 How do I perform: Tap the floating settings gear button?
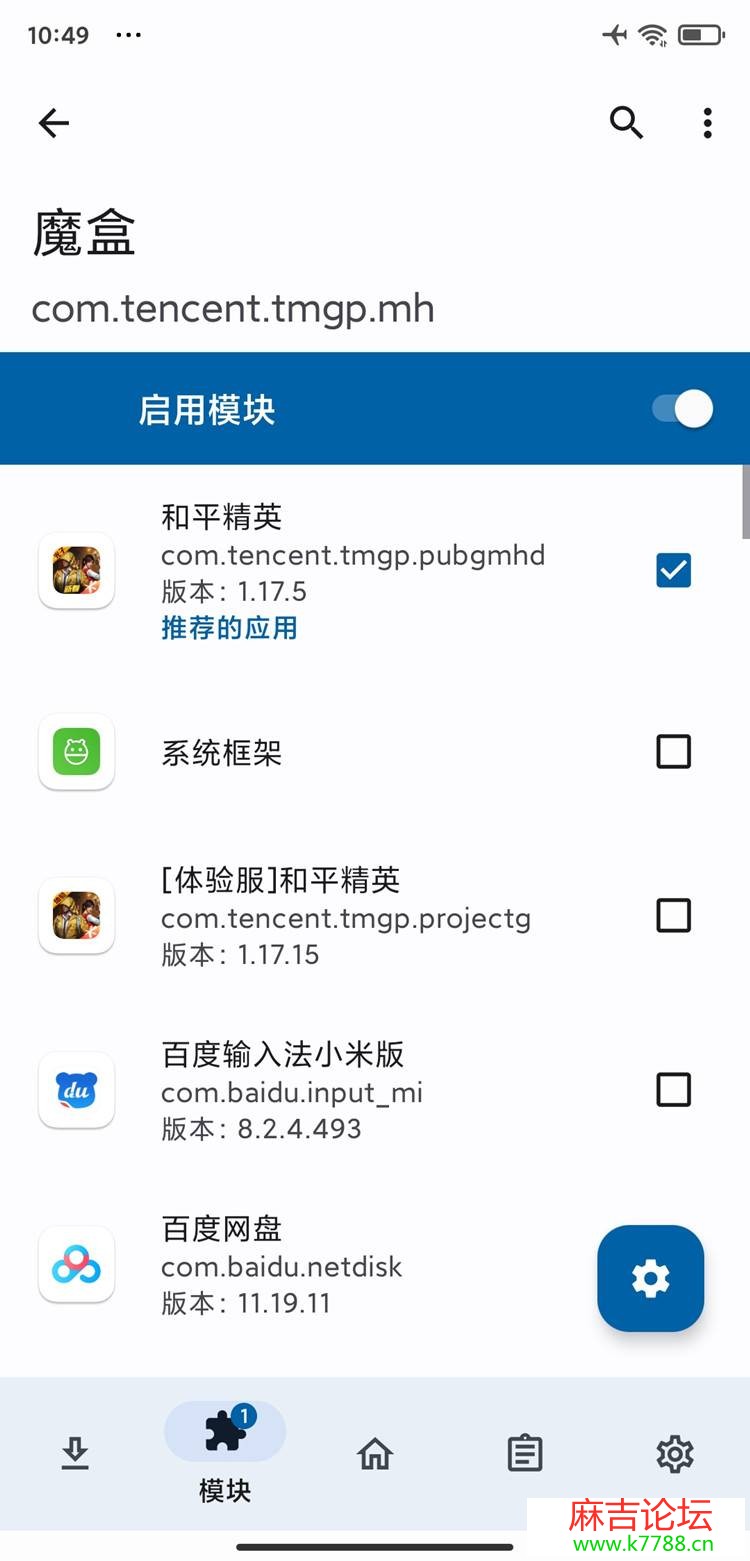coord(650,1278)
